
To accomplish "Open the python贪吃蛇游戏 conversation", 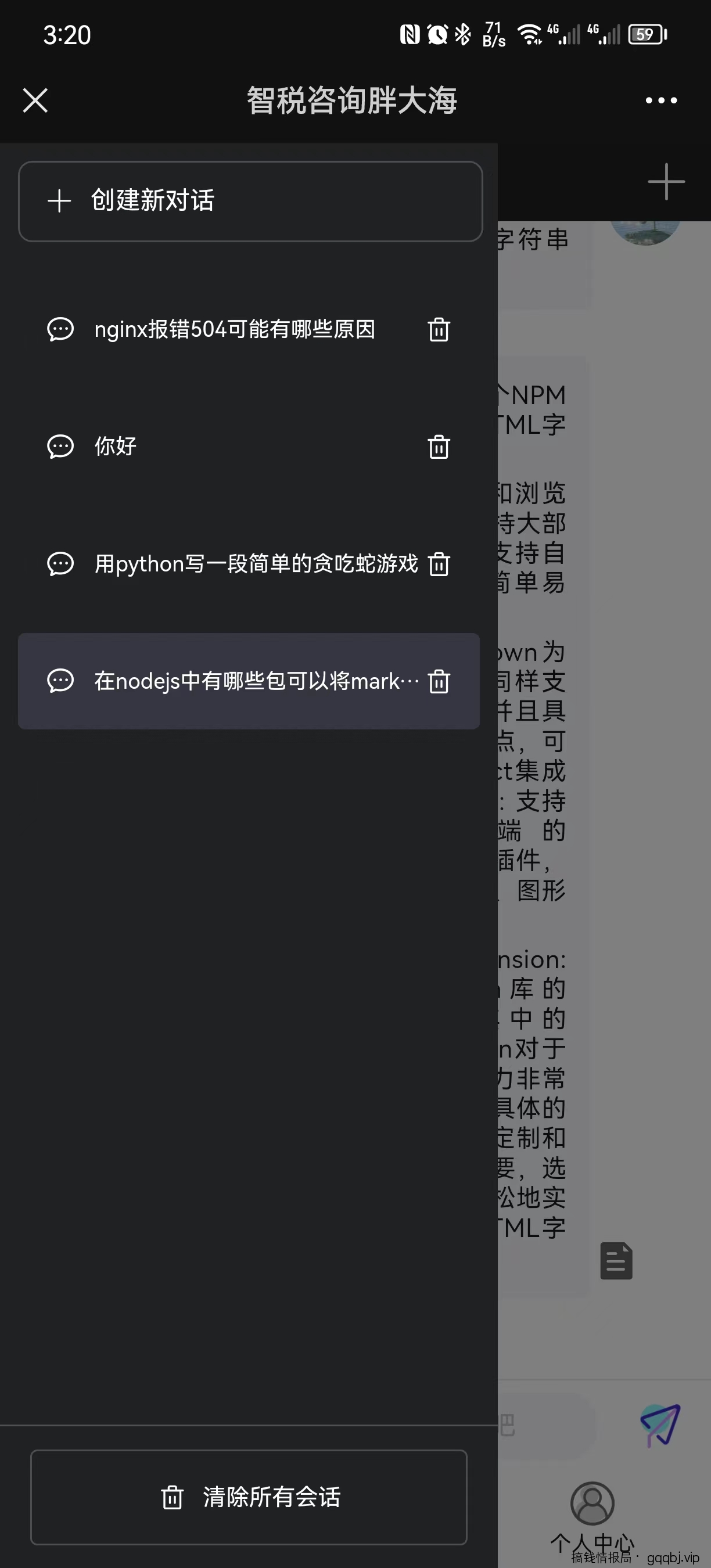I will pyautogui.click(x=256, y=564).
